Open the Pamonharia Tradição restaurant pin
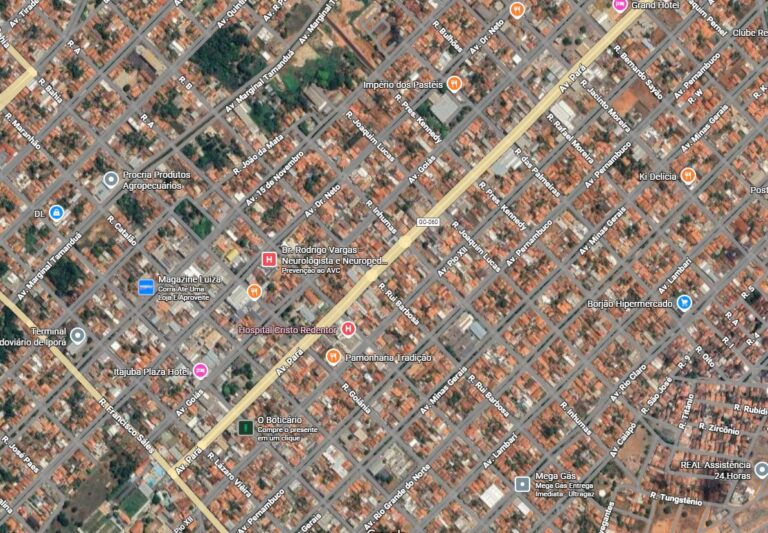The height and width of the screenshot is (533, 768). point(333,357)
